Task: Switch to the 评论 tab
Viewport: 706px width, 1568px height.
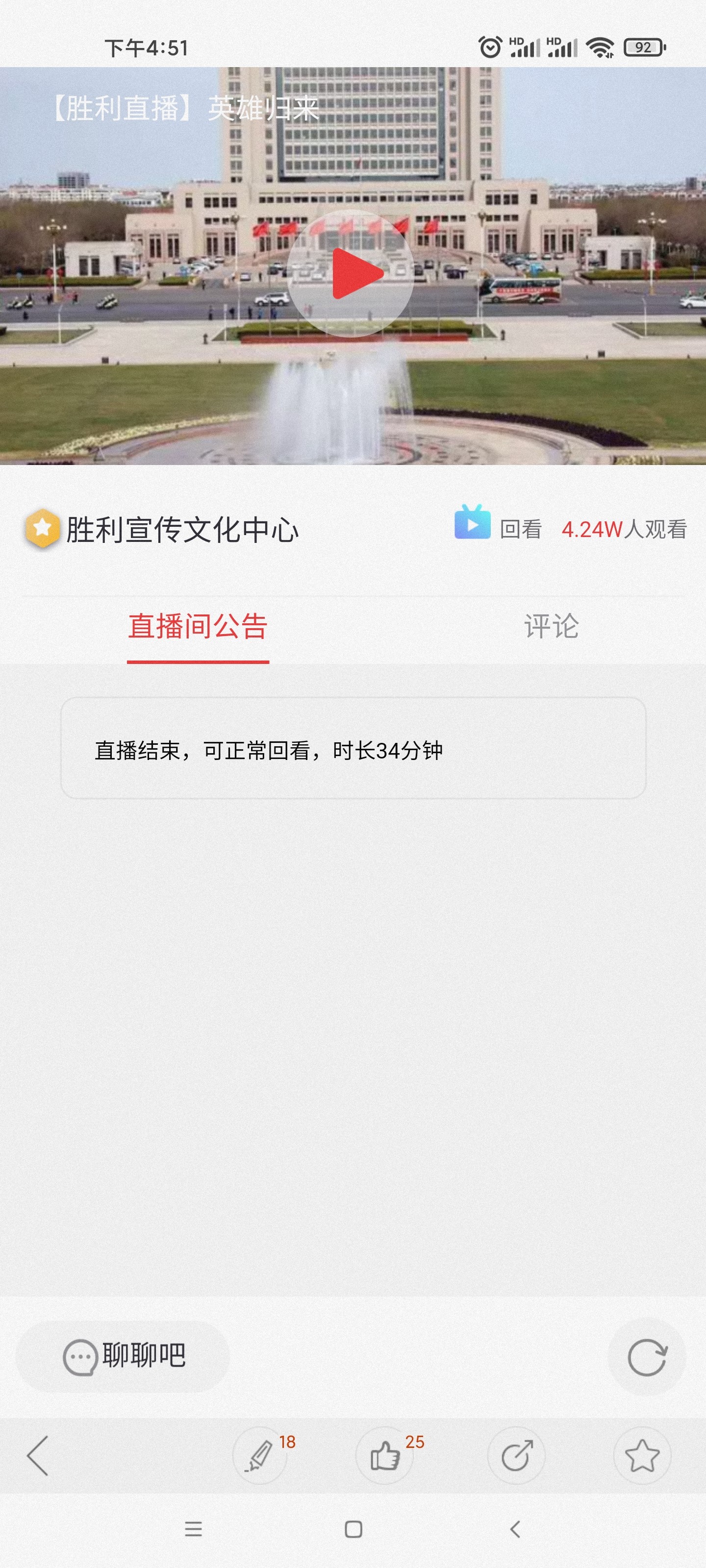Action: (x=551, y=626)
